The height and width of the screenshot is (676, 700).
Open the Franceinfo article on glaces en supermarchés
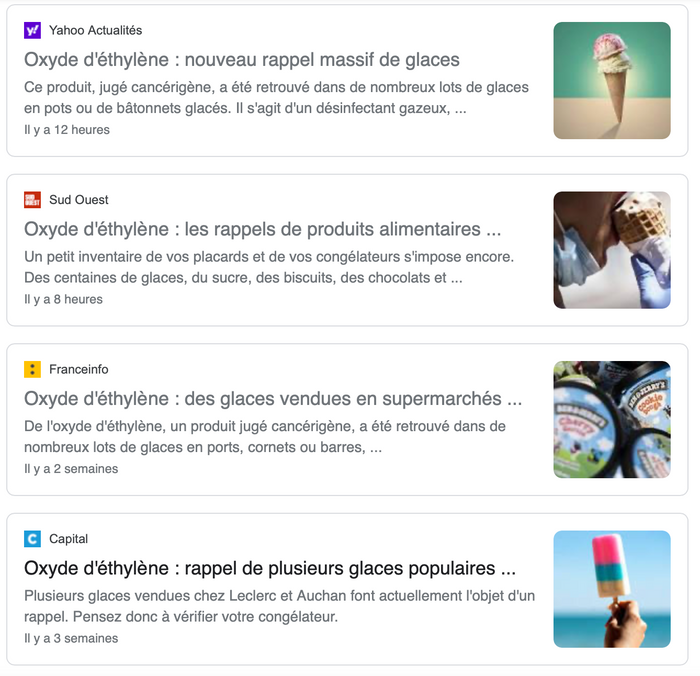tap(272, 399)
